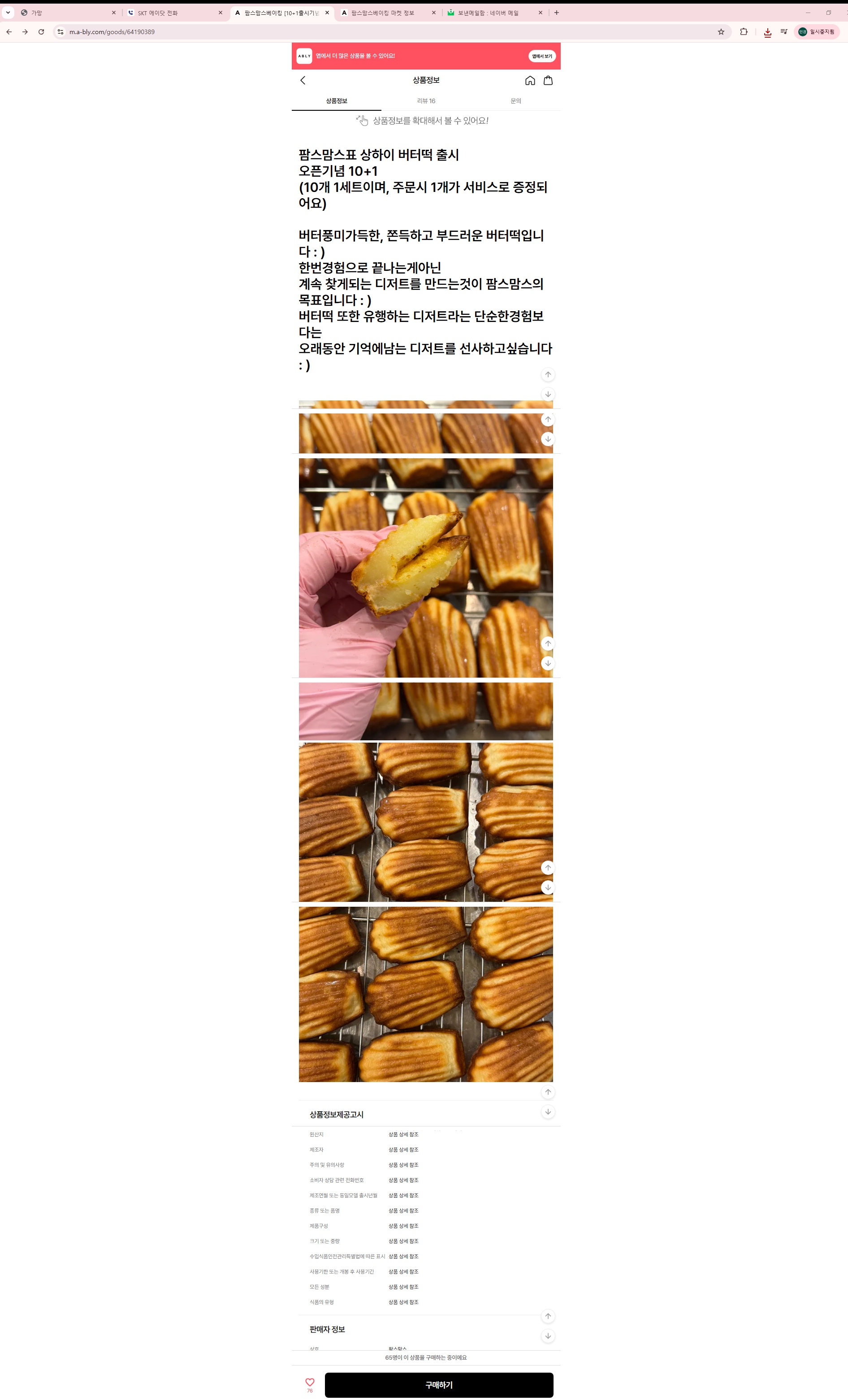The width and height of the screenshot is (848, 1400).
Task: Click the ABLY logo in the pink banner
Action: [x=303, y=56]
